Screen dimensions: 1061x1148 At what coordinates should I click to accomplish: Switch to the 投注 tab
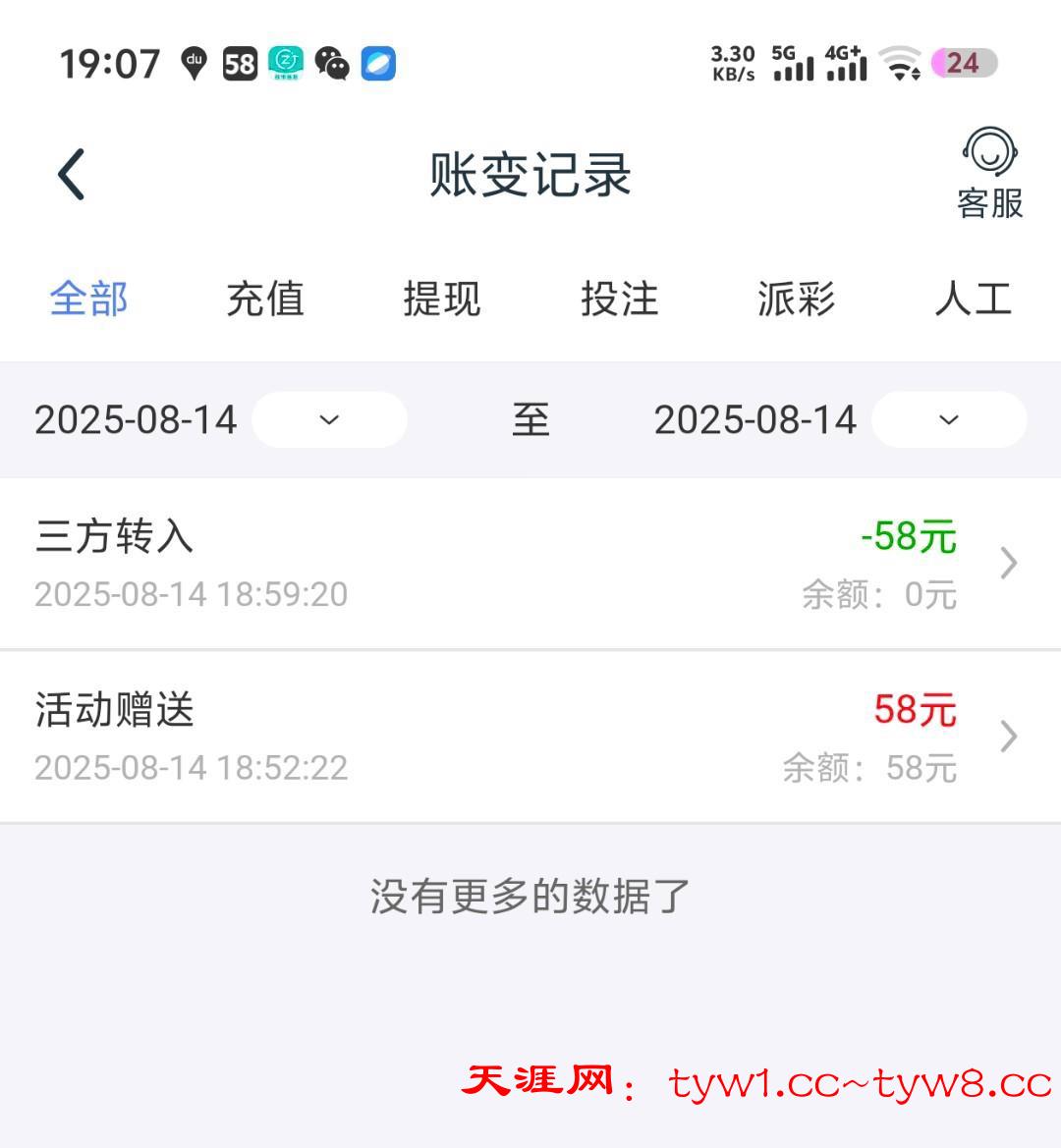coord(619,299)
